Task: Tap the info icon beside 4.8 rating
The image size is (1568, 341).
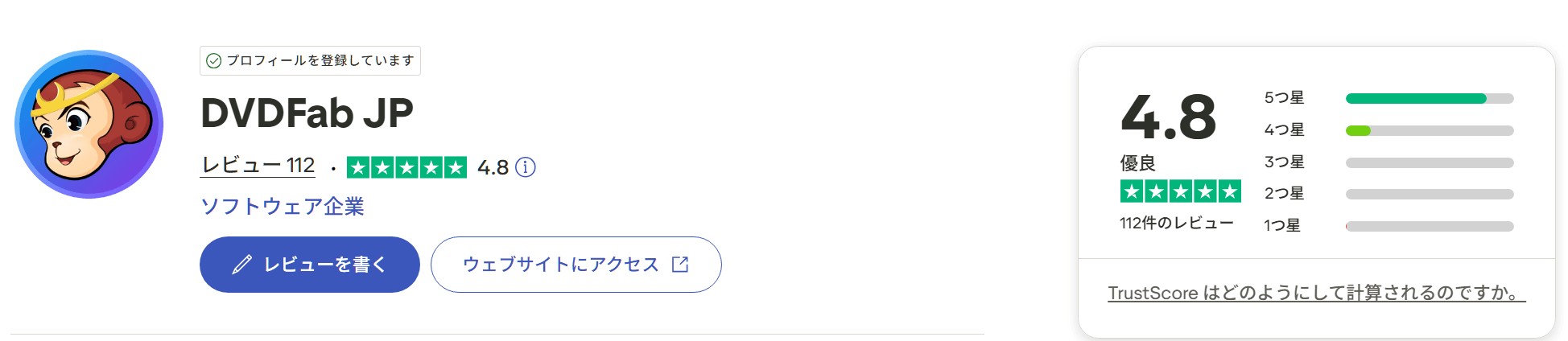Action: click(526, 167)
